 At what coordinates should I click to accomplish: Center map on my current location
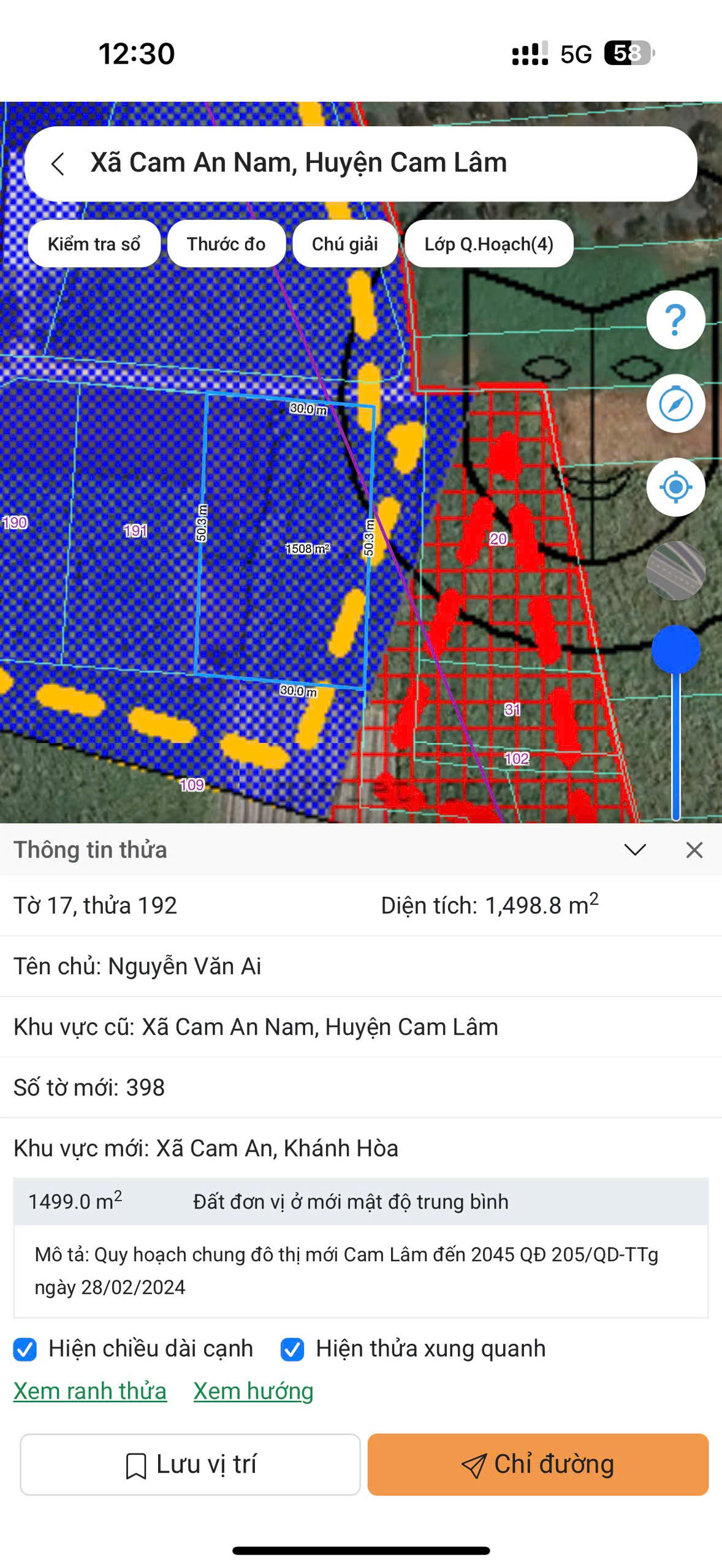675,487
